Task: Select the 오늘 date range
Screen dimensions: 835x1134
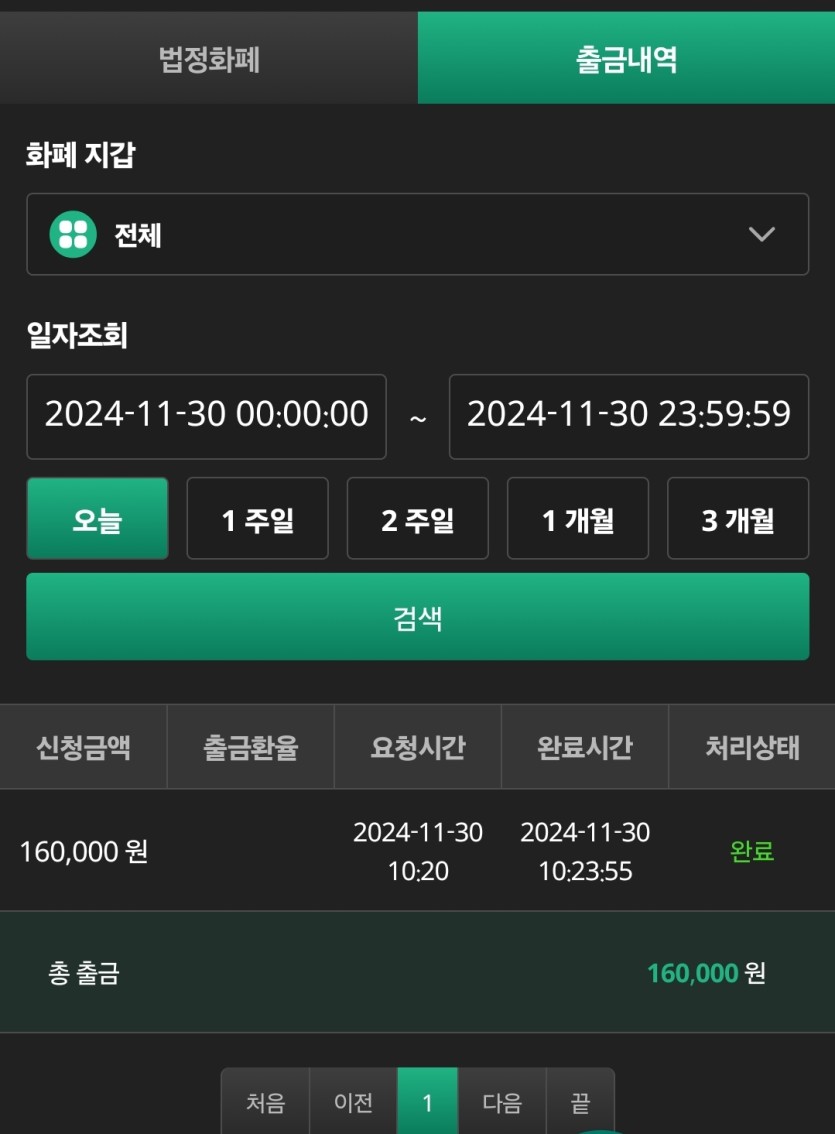Action: coord(97,519)
